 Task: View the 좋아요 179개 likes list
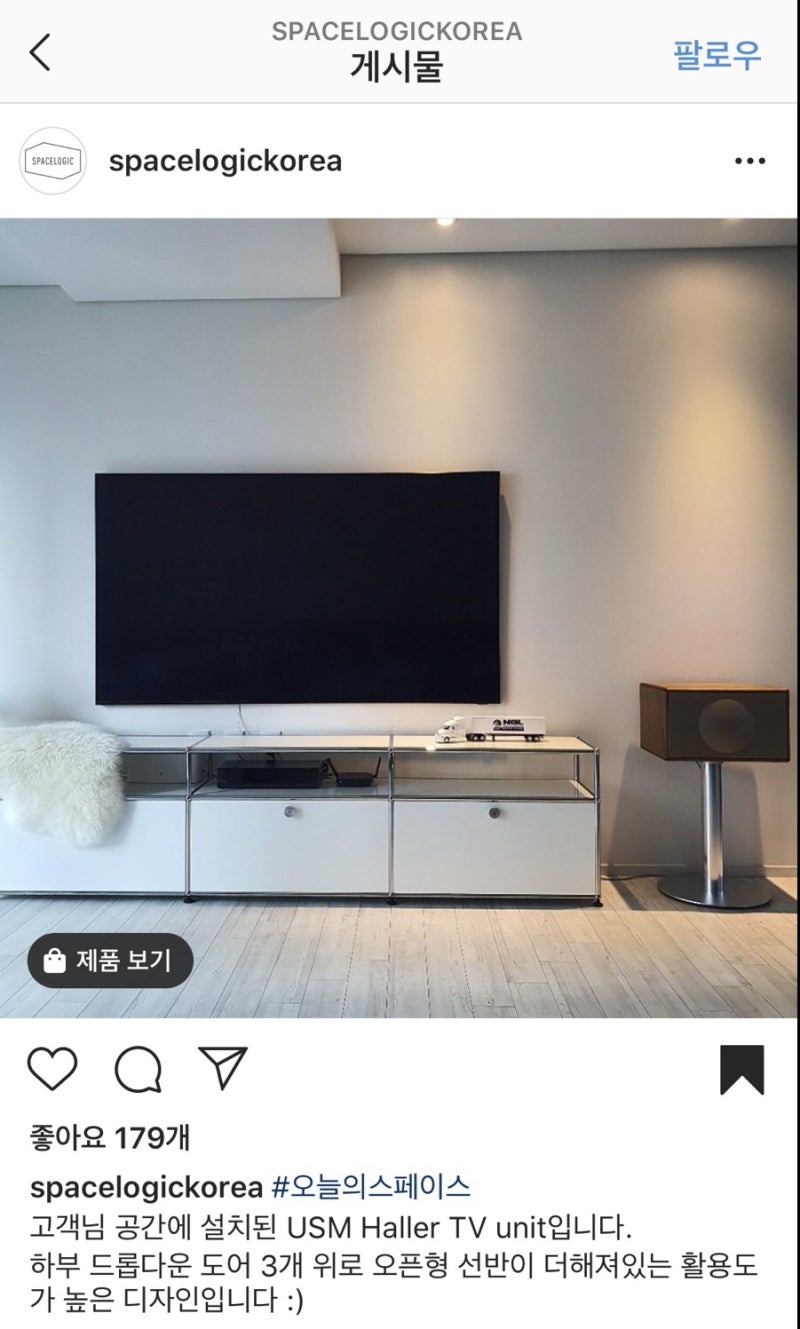(110, 1137)
